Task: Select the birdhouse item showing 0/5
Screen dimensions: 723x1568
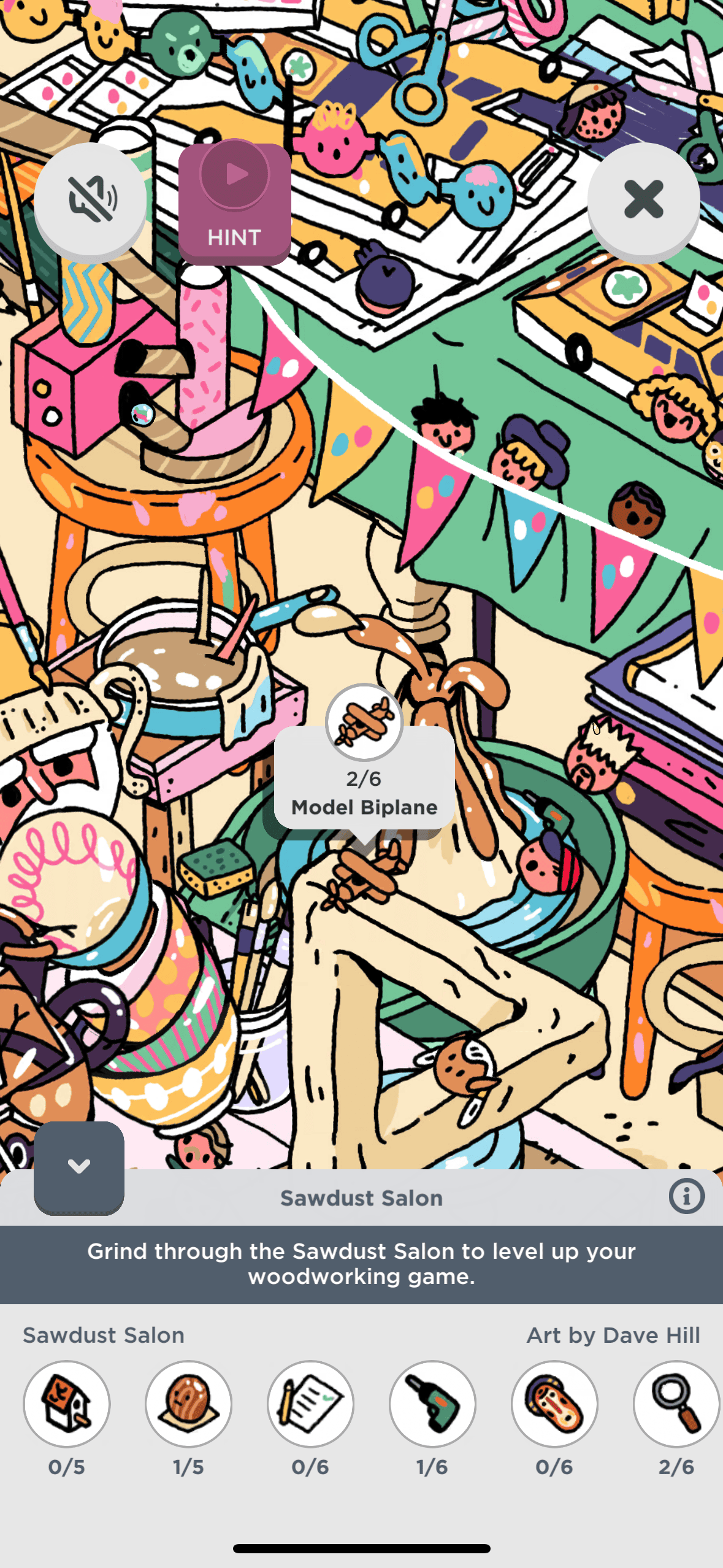Action: [x=67, y=1404]
